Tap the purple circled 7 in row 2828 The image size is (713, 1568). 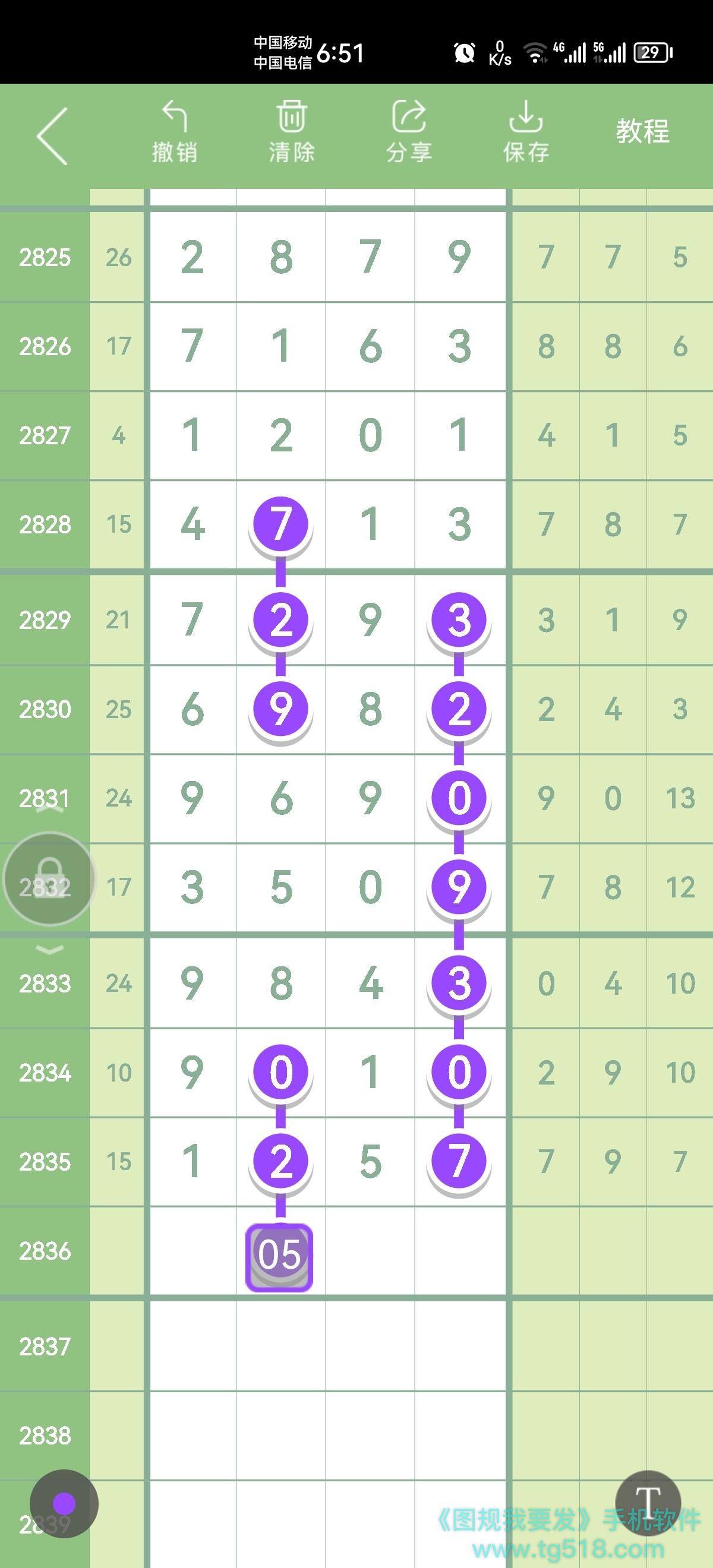click(280, 523)
